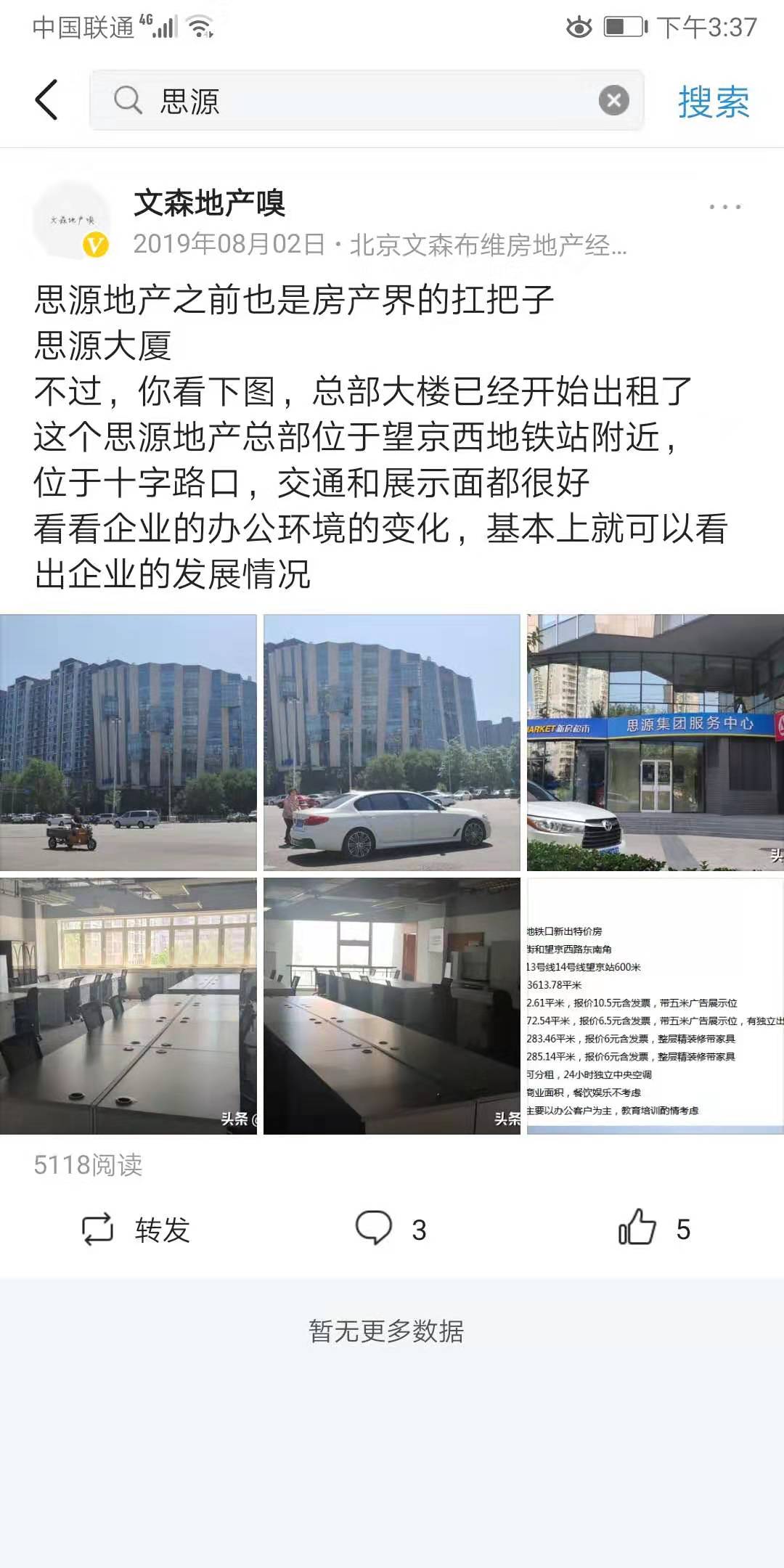Clear the search text with the X button

coord(613,101)
